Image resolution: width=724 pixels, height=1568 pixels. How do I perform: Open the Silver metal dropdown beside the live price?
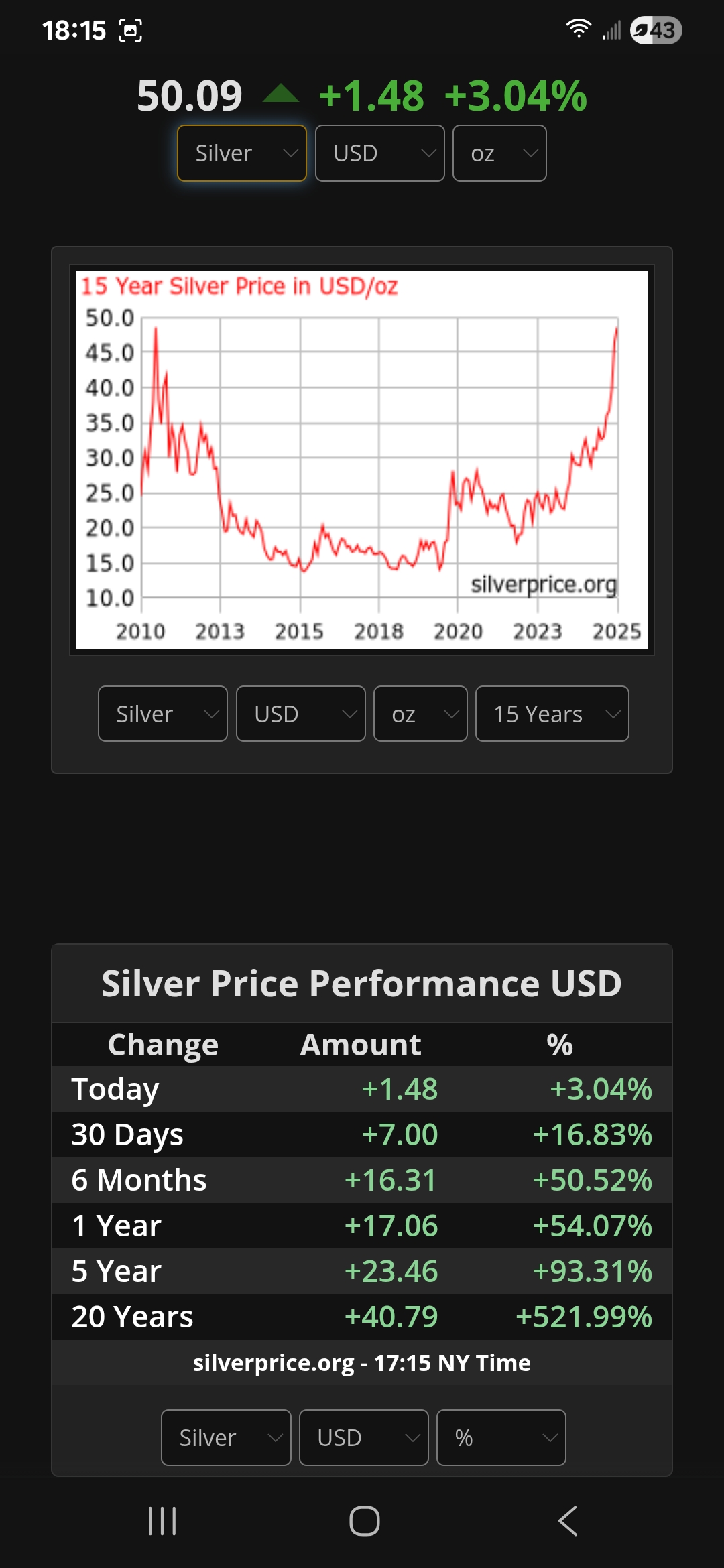(x=241, y=153)
